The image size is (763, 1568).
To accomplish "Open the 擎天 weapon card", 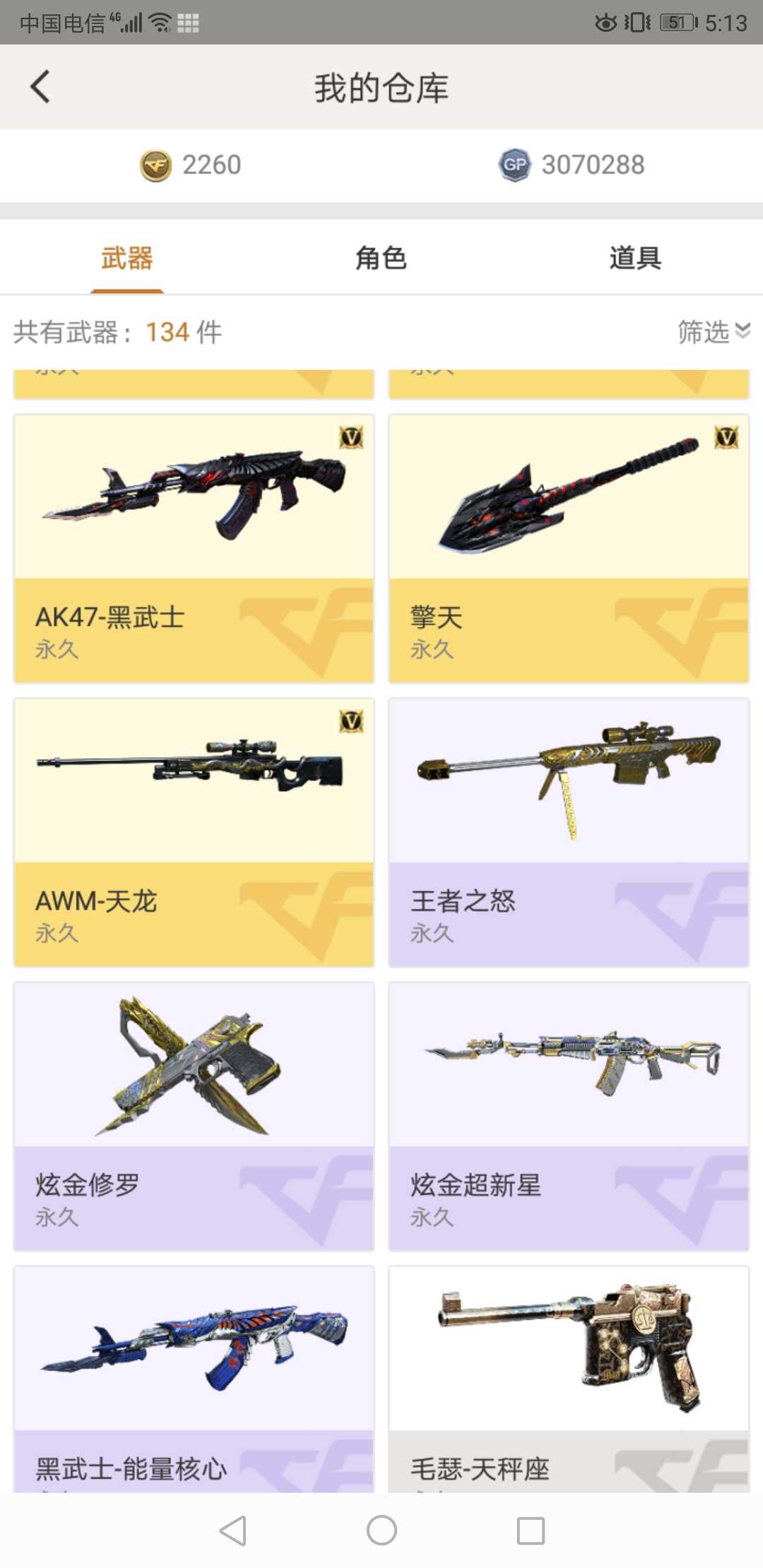I will pos(569,549).
